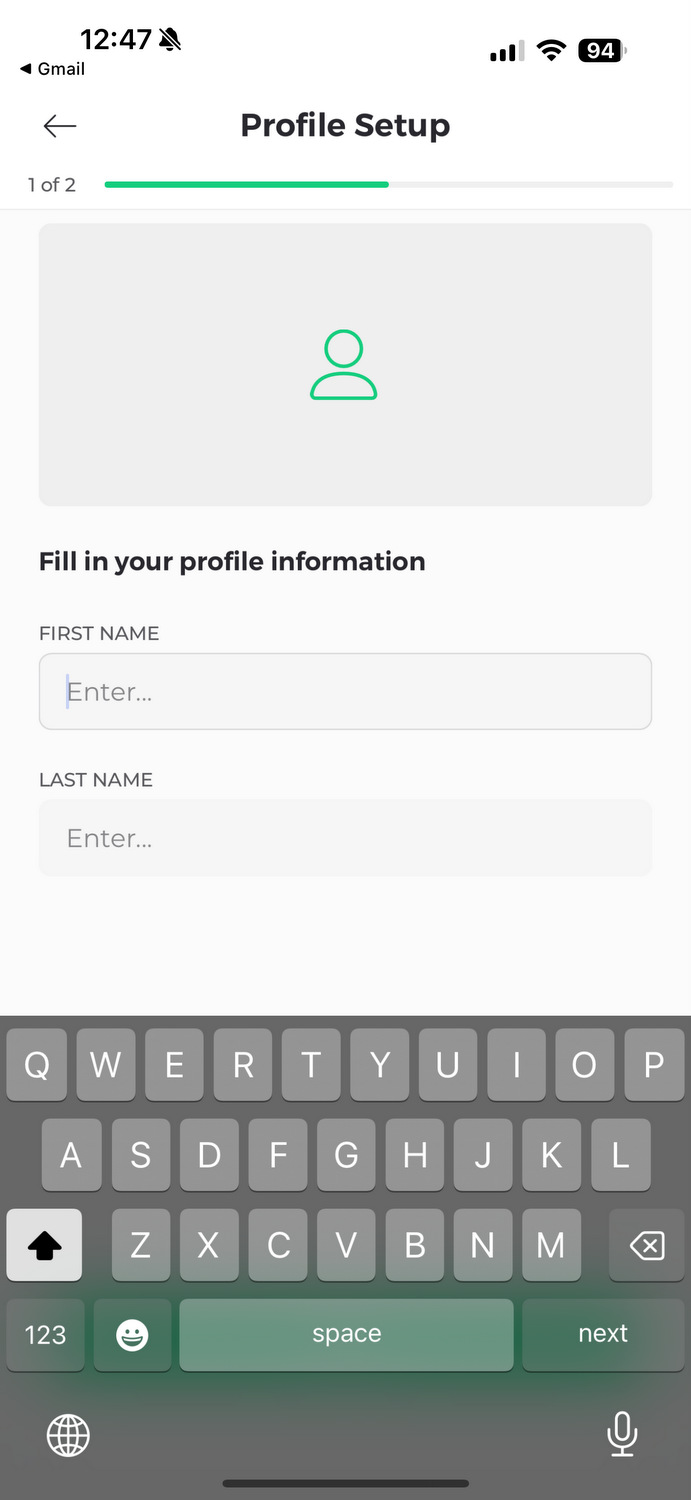Start dictation with the microphone

click(x=622, y=1434)
